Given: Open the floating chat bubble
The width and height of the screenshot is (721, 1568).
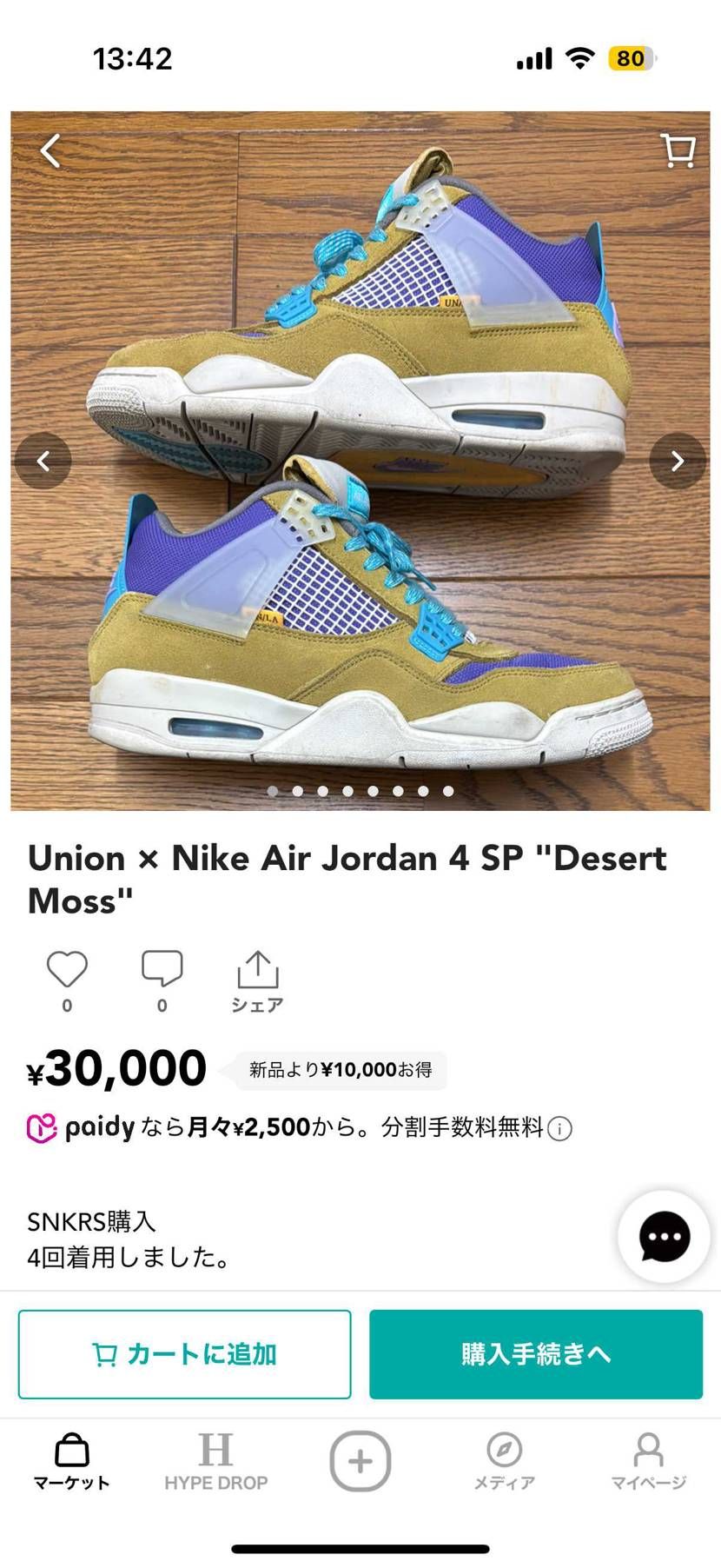Looking at the screenshot, I should pyautogui.click(x=664, y=1236).
